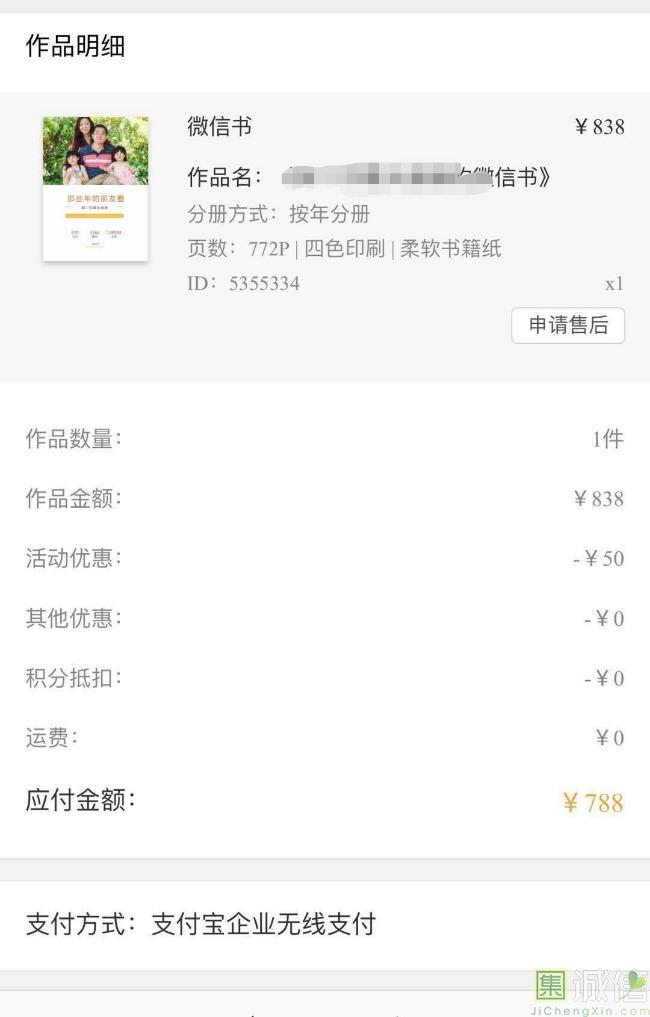Tap the 申请售后 button
The height and width of the screenshot is (1017, 650).
[568, 326]
